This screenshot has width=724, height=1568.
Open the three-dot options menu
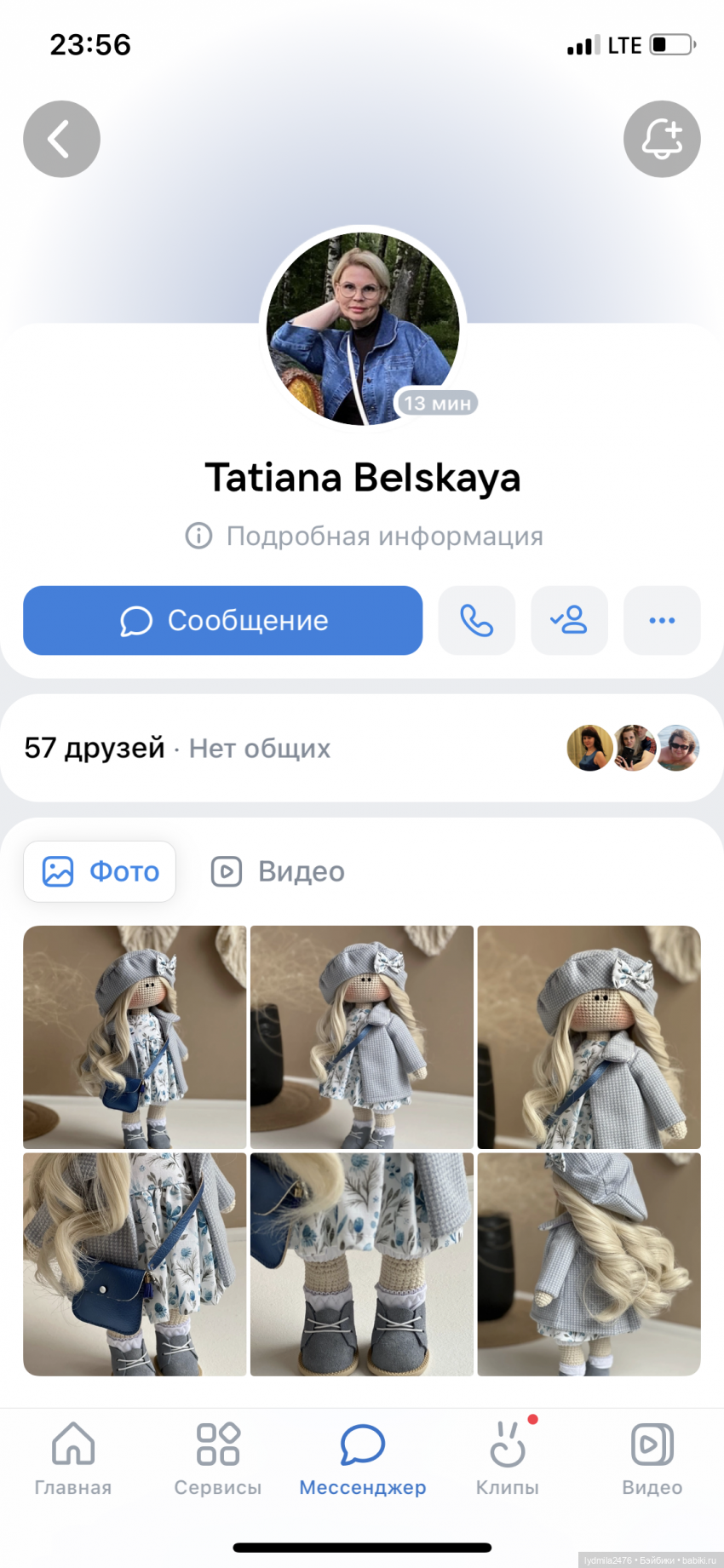point(662,621)
